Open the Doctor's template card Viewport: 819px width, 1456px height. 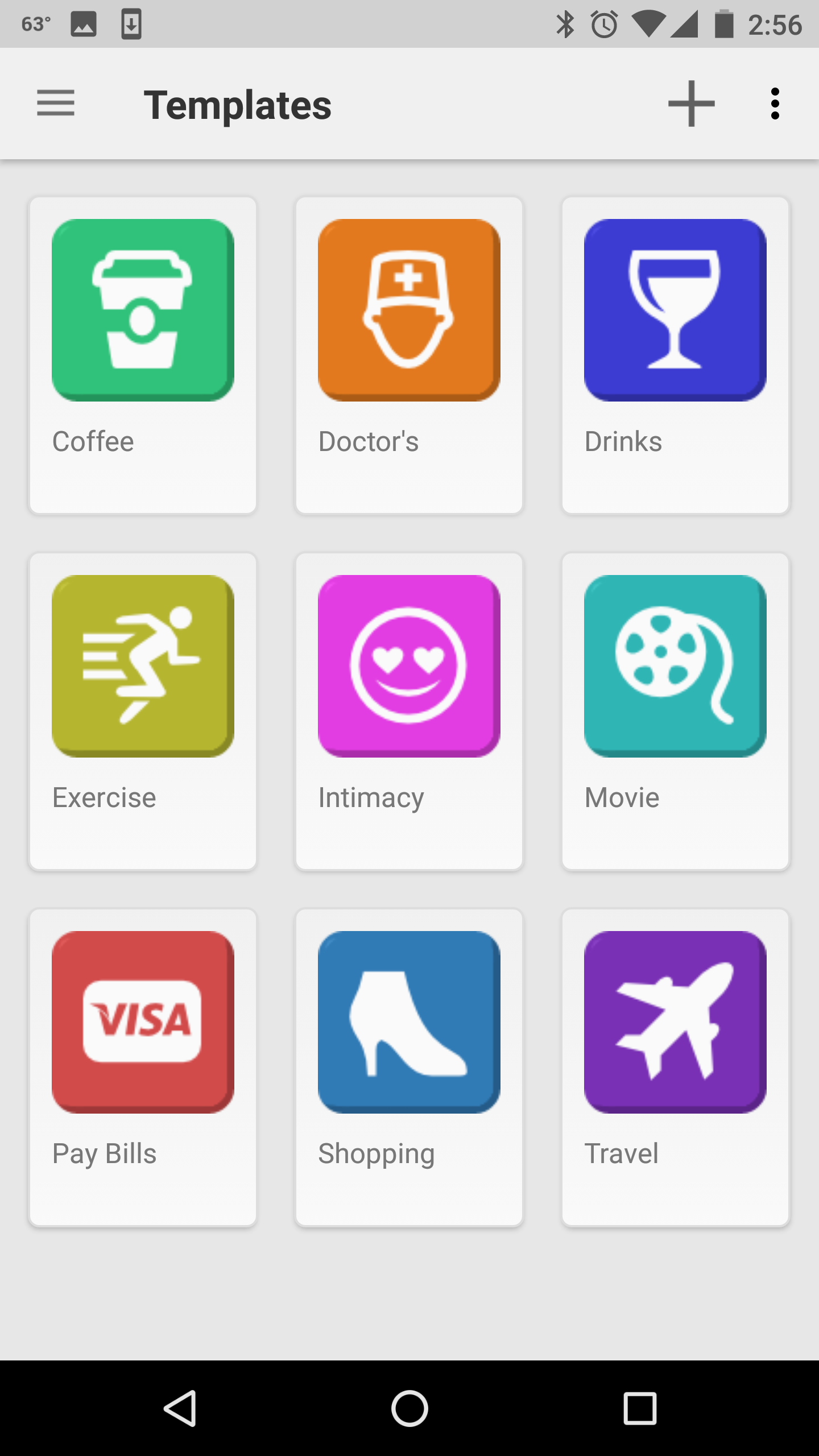(x=409, y=355)
